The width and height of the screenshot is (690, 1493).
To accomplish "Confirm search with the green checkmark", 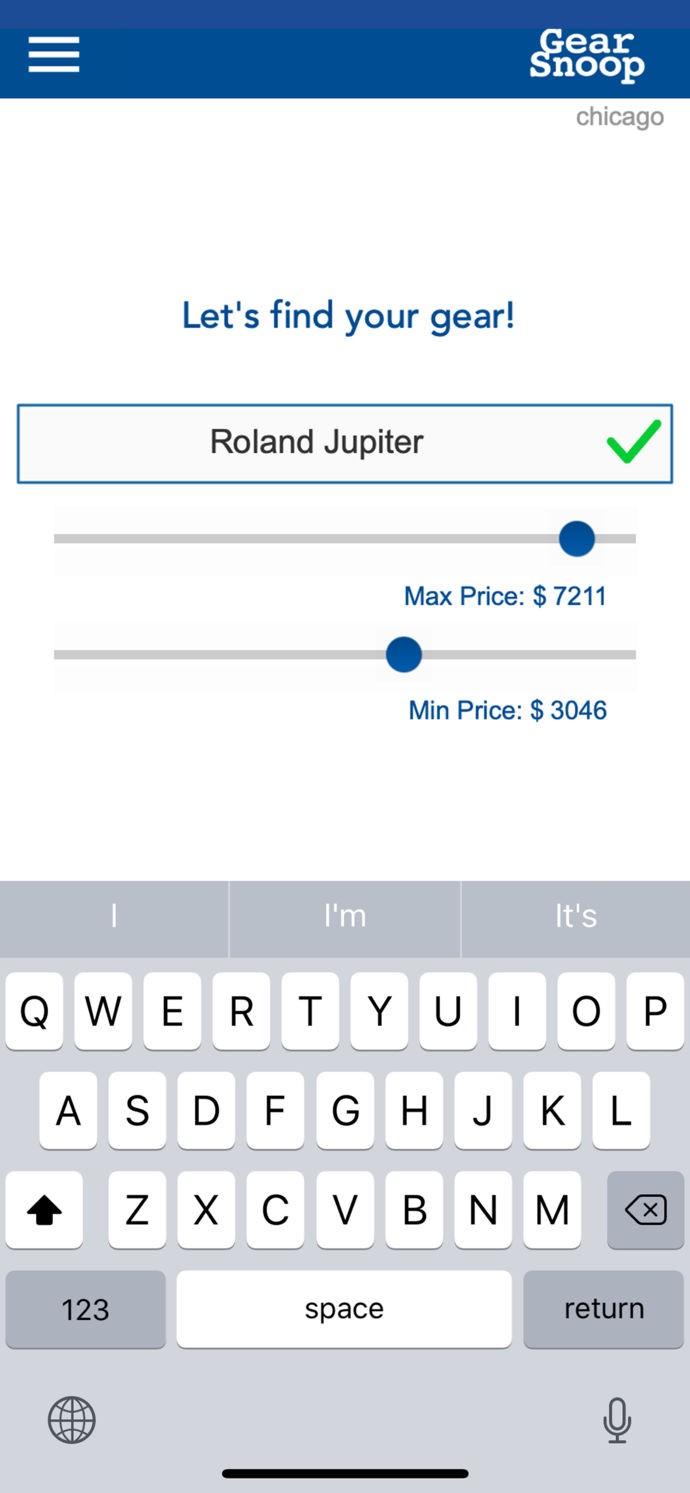I will (634, 442).
